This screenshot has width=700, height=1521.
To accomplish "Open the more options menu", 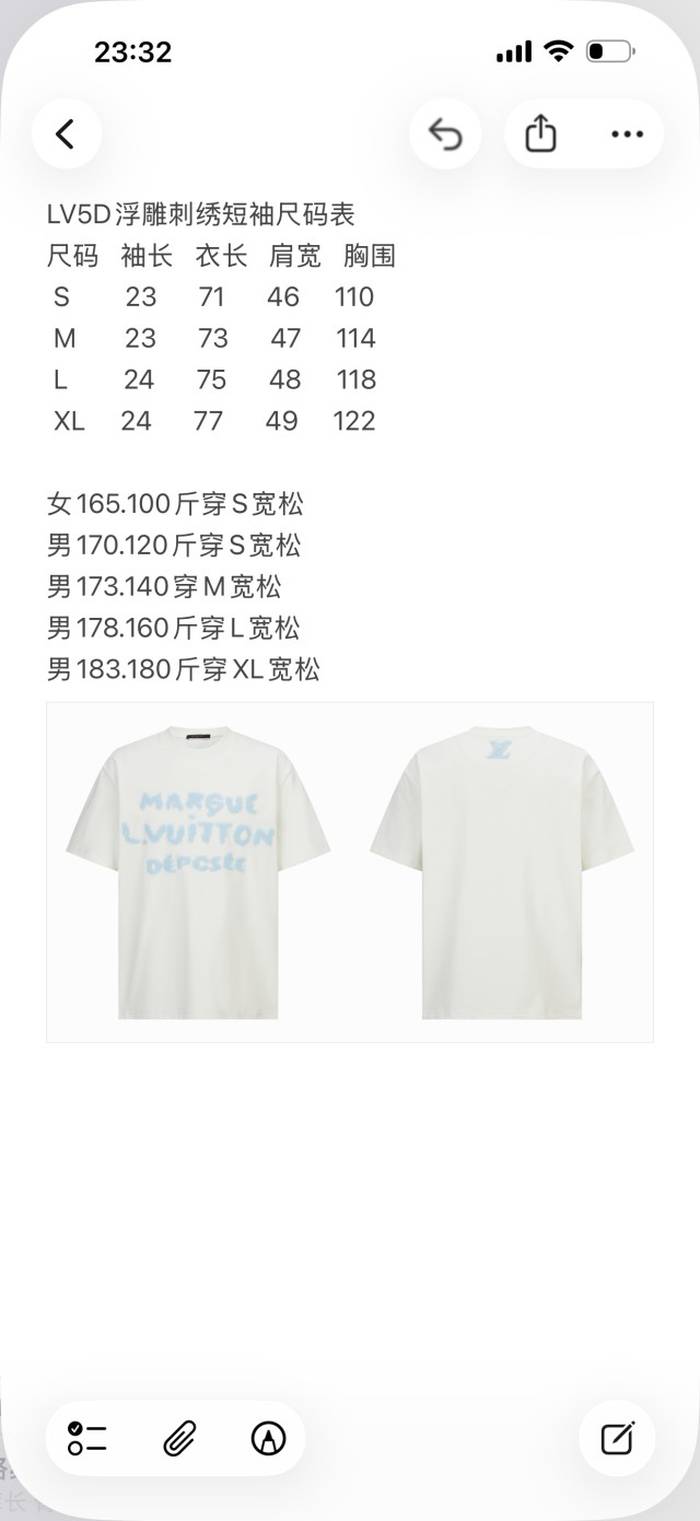I will point(627,134).
